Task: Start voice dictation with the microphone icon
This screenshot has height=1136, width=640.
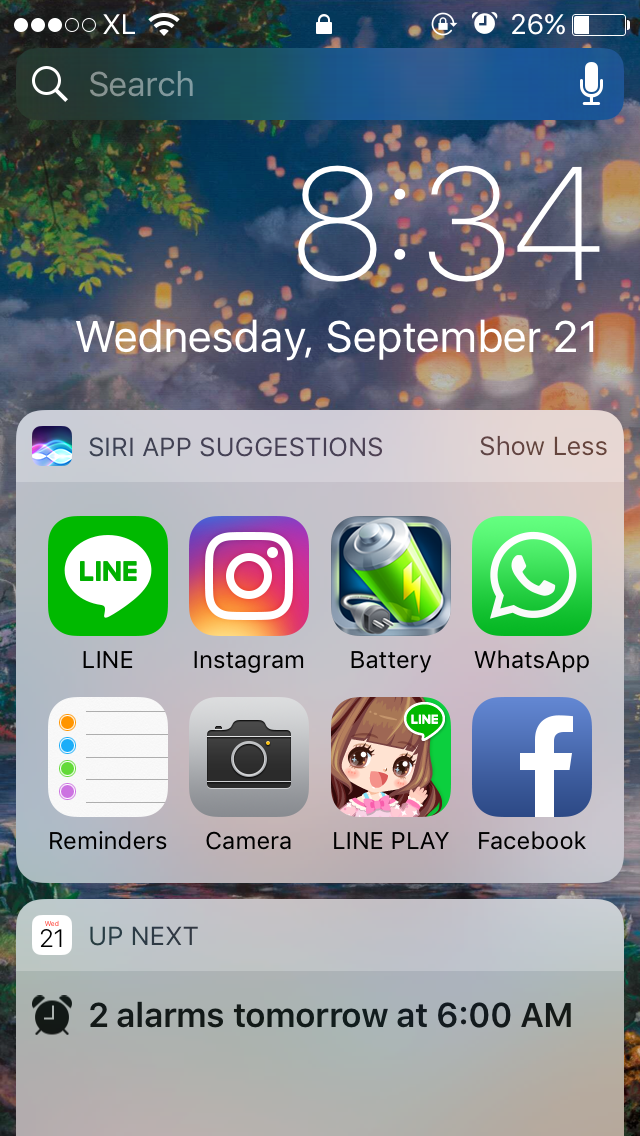Action: click(591, 85)
